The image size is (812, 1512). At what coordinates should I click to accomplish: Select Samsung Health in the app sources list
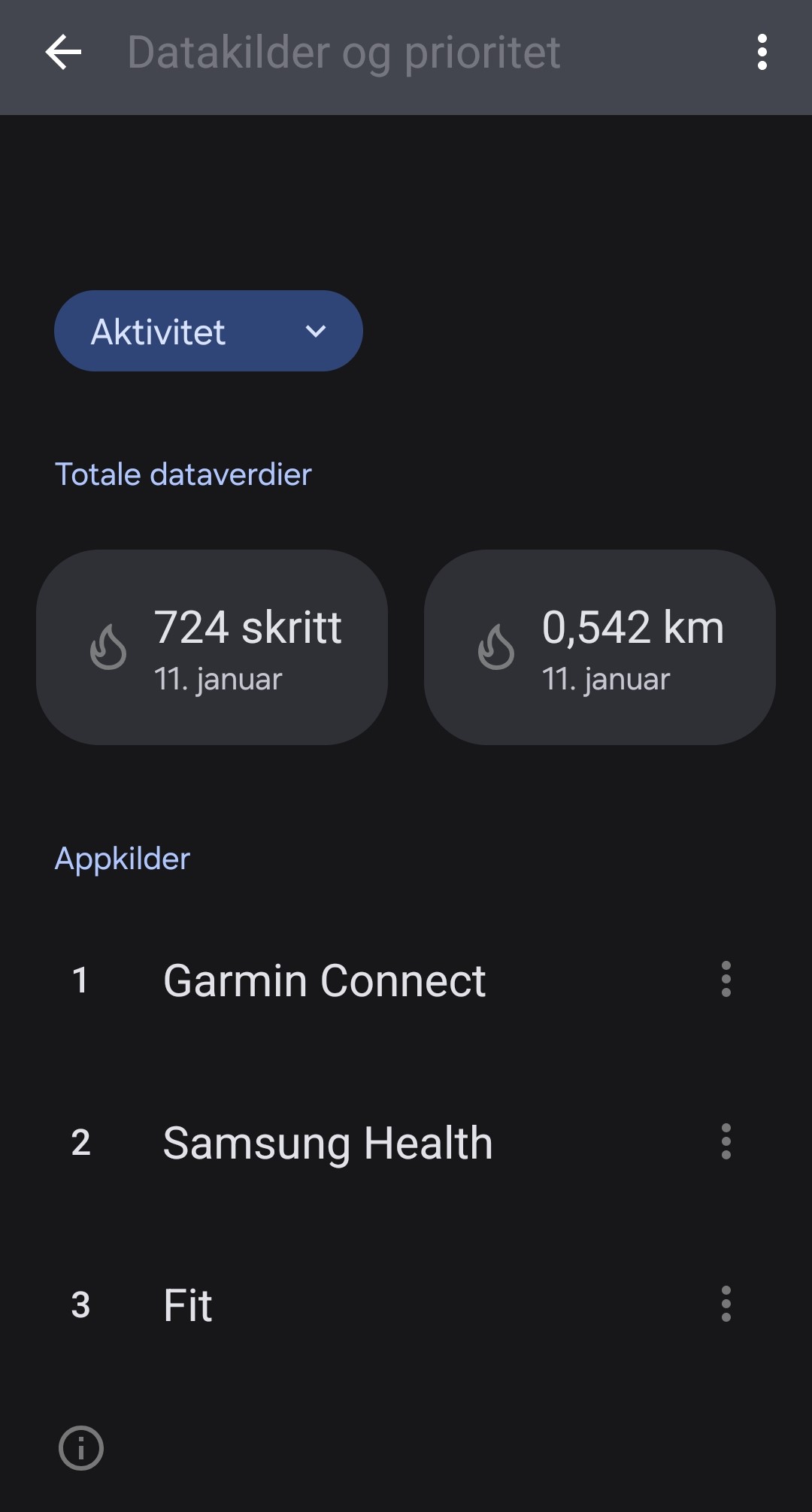pos(328,1144)
